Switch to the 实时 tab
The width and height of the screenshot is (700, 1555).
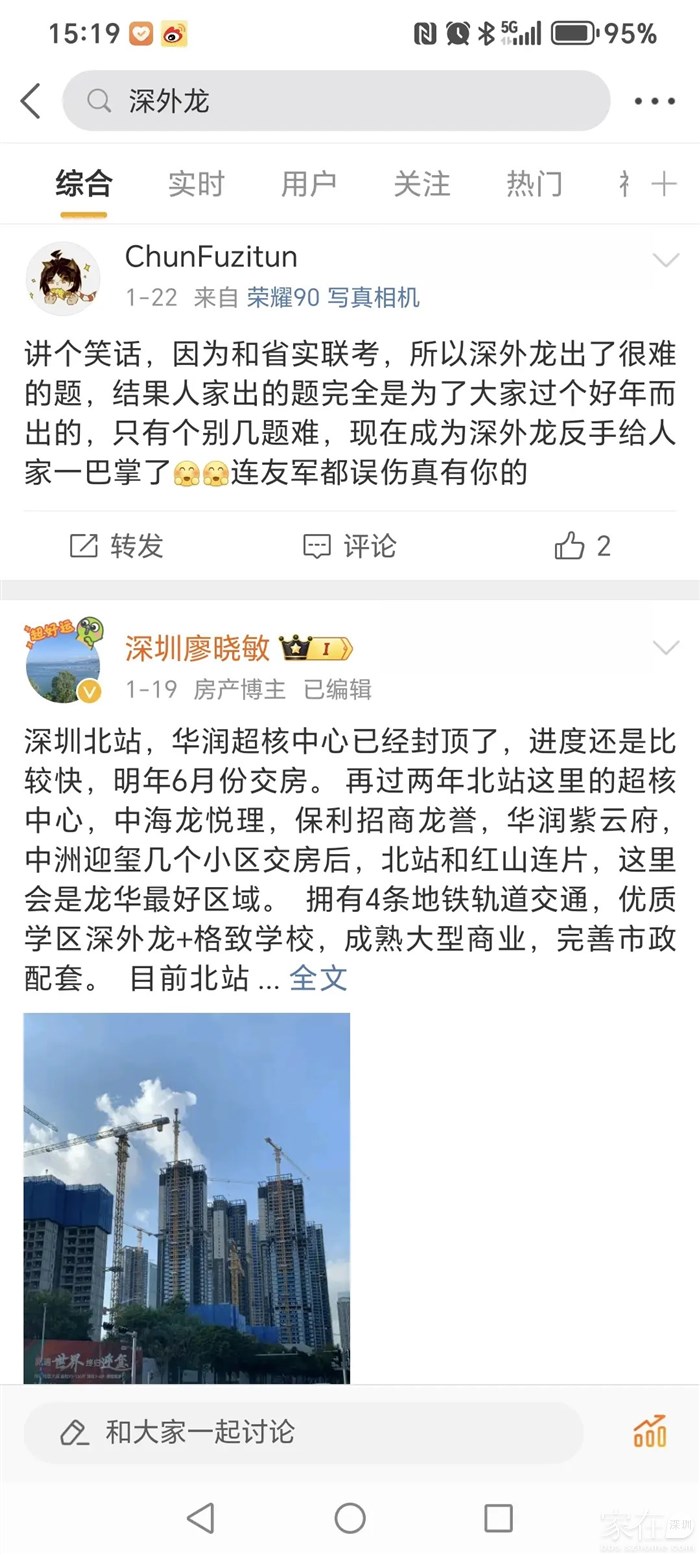click(196, 184)
